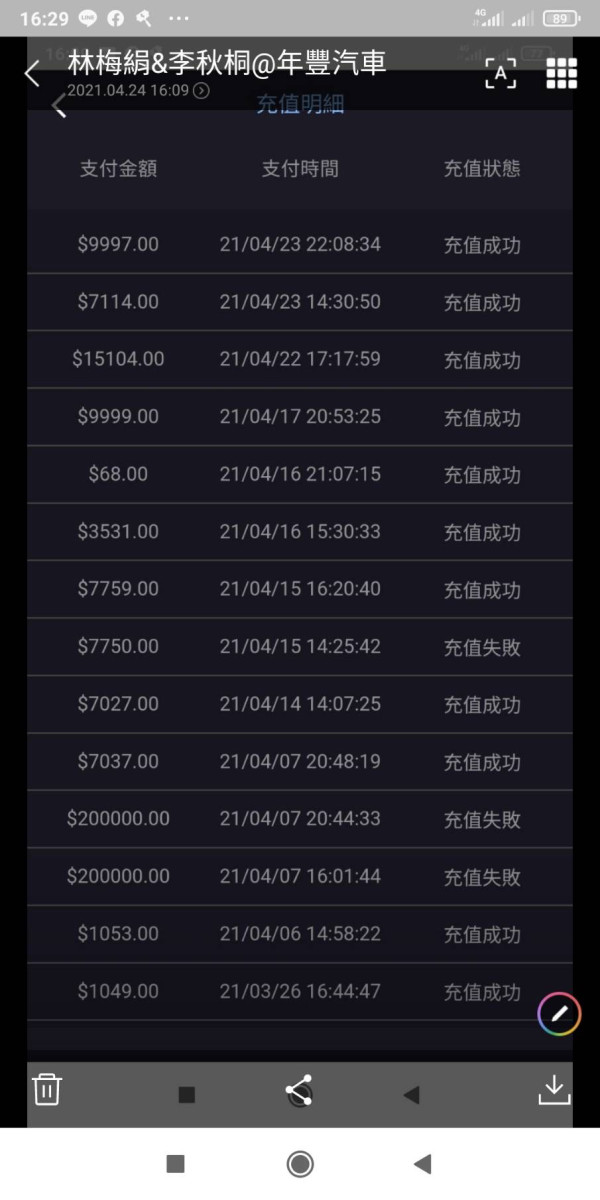
Task: Edit the image with the pencil button
Action: 559,1015
